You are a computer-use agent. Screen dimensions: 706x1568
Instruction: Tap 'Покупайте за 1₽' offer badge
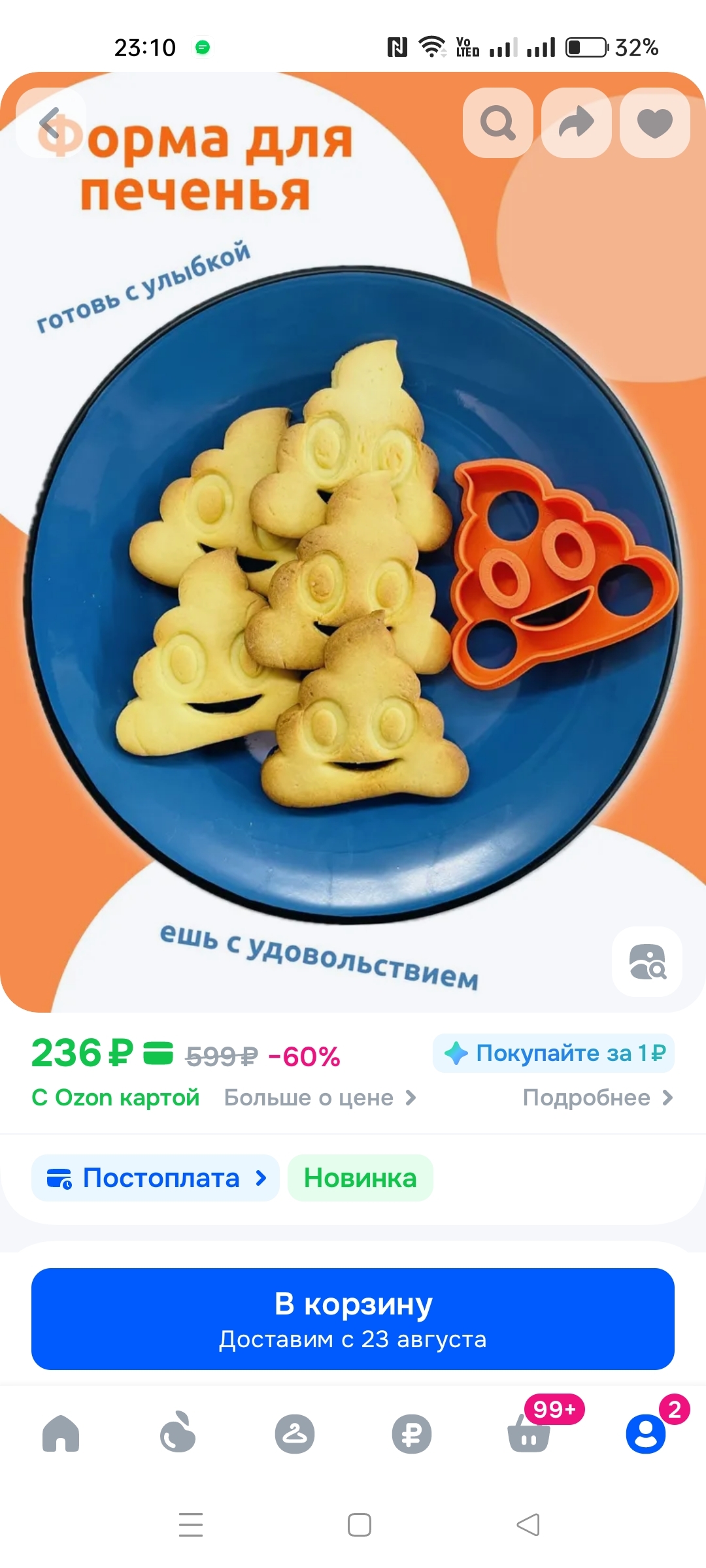pos(553,1053)
